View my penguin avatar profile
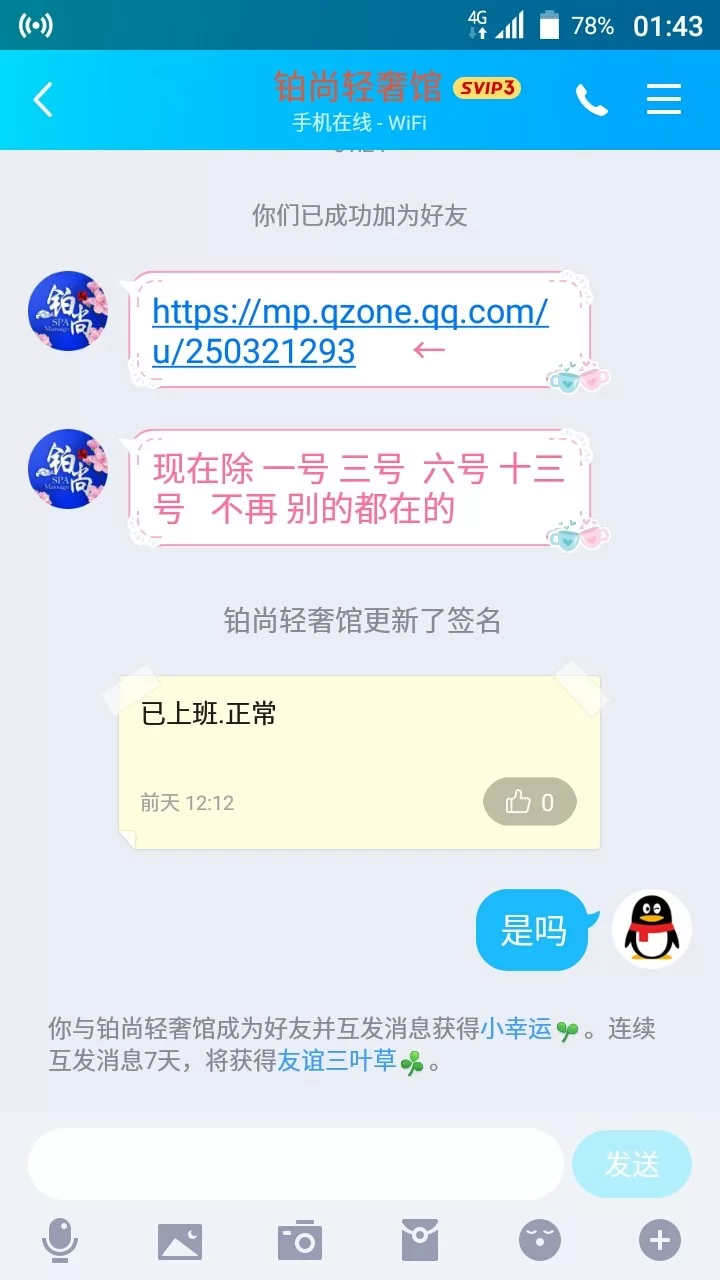Image resolution: width=720 pixels, height=1280 pixels. tap(652, 929)
